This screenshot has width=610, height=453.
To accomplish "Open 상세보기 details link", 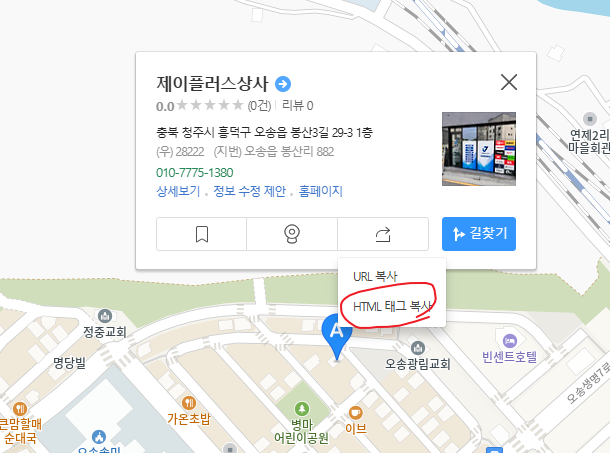I will (x=178, y=190).
